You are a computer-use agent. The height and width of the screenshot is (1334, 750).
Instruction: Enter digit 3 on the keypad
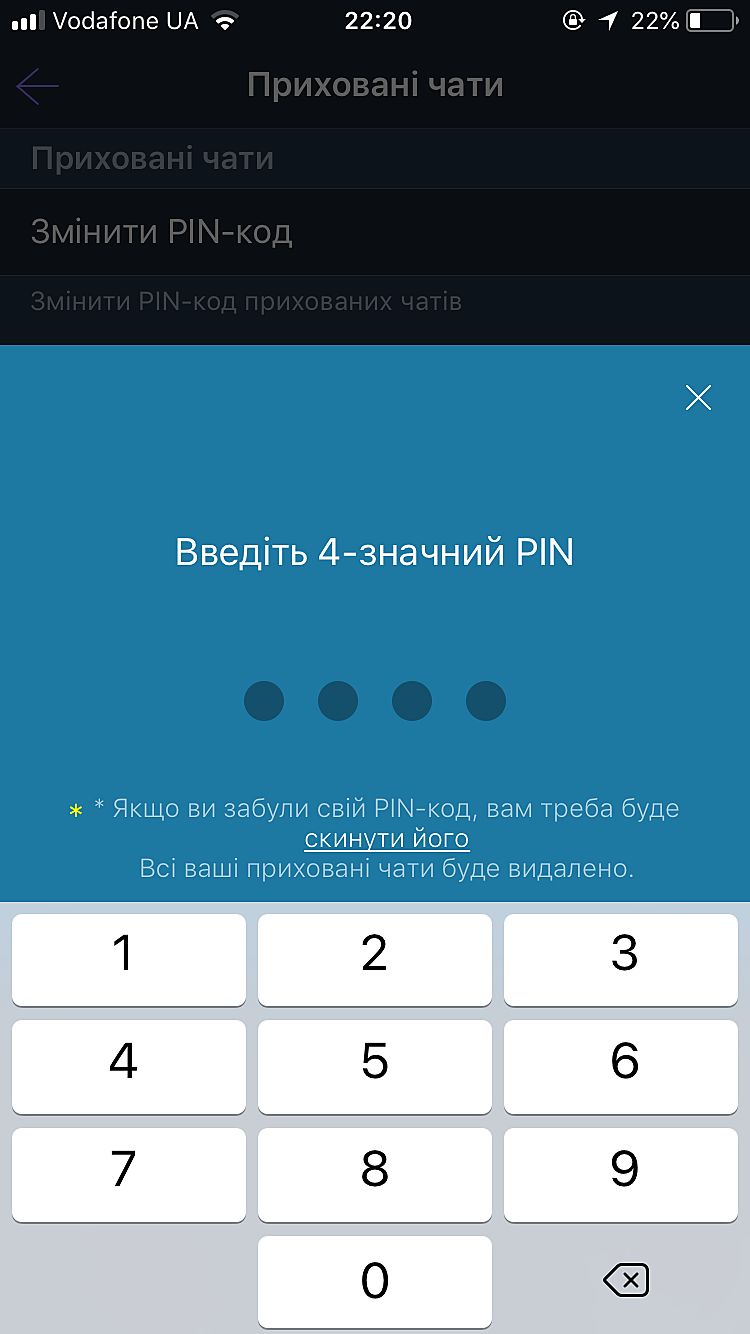tap(621, 958)
